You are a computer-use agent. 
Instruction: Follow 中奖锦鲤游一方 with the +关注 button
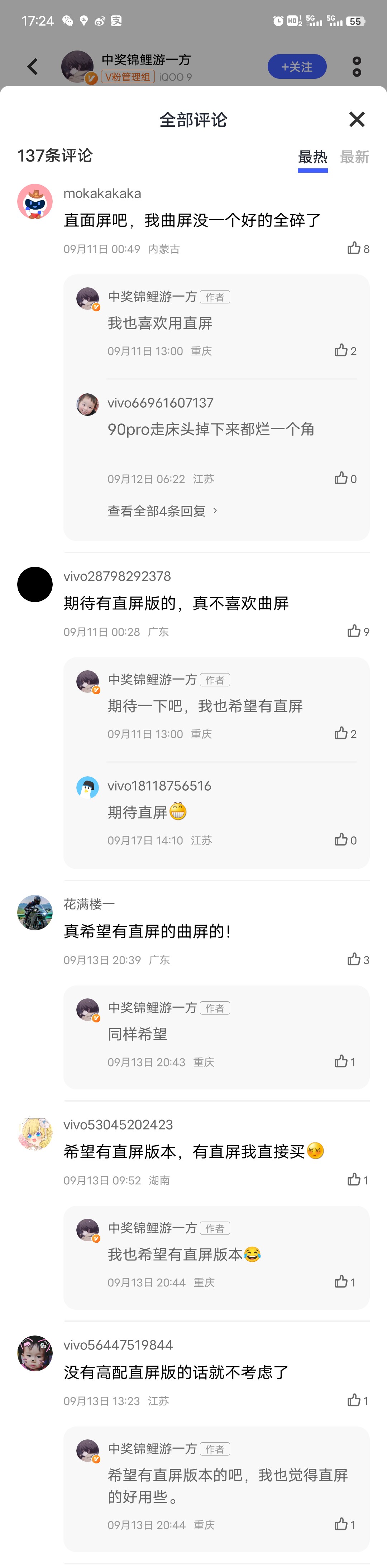click(x=297, y=66)
